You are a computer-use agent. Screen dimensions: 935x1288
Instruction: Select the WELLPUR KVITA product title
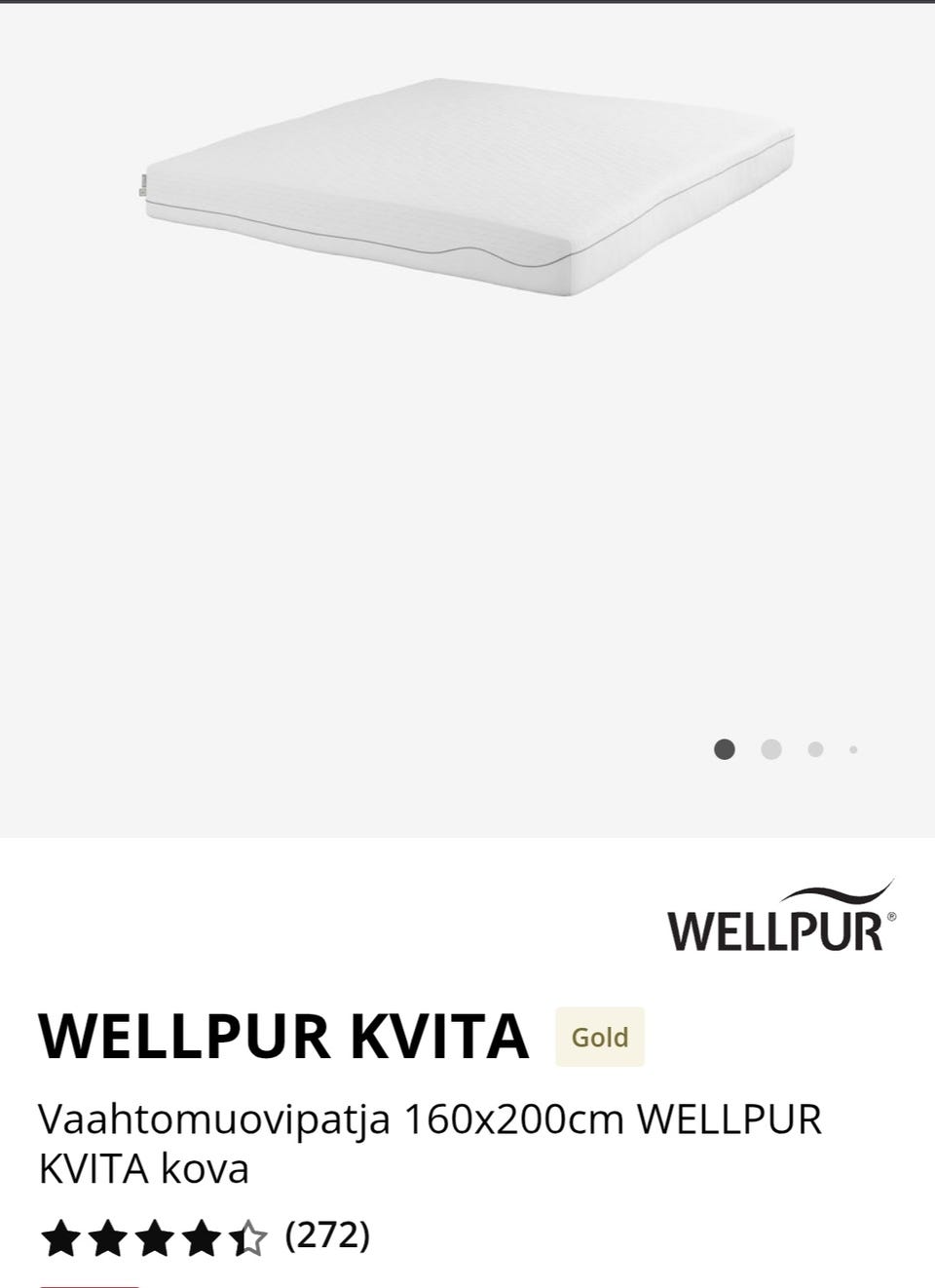(282, 1038)
